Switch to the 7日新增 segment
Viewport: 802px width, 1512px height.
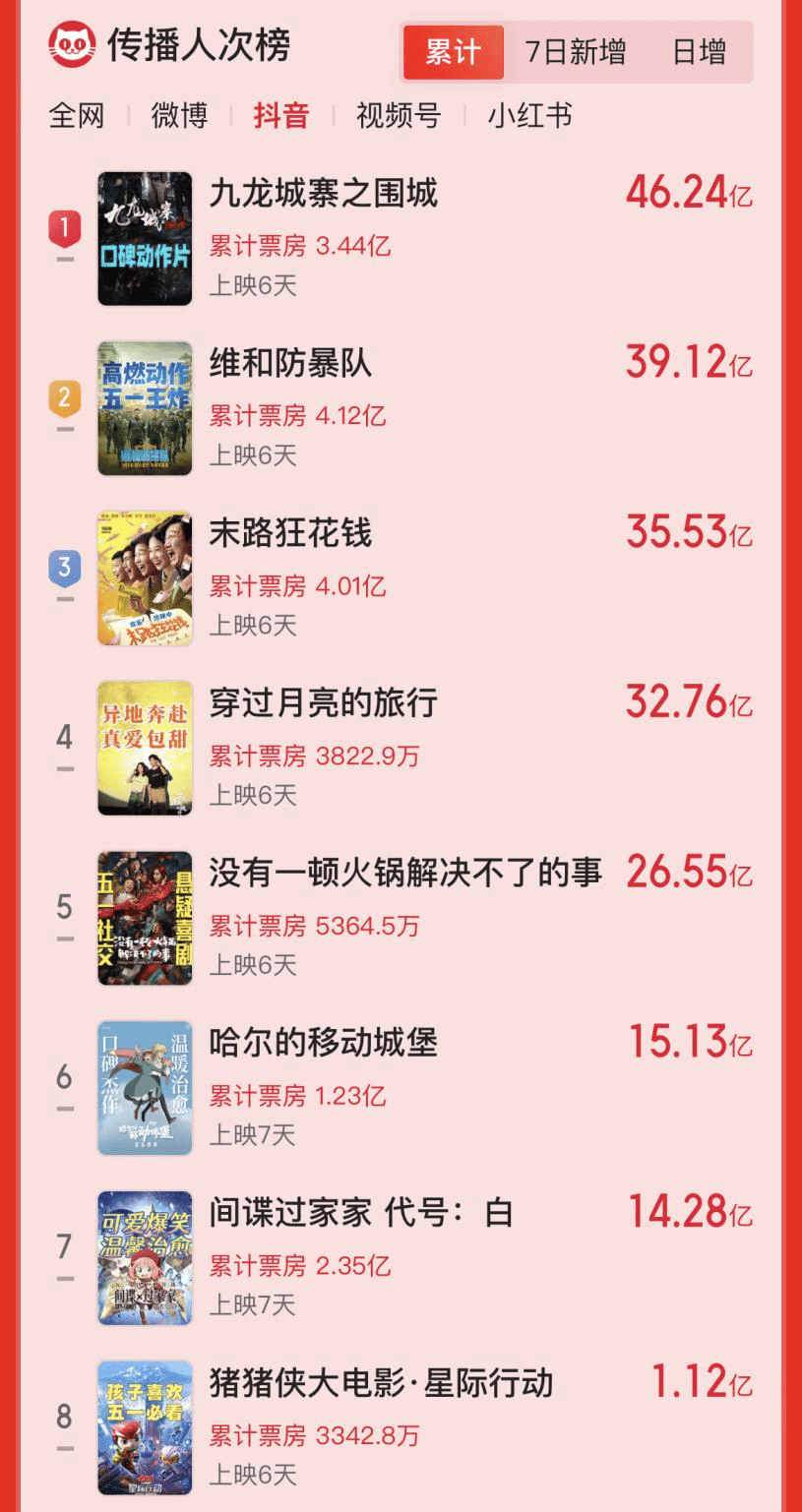click(576, 52)
